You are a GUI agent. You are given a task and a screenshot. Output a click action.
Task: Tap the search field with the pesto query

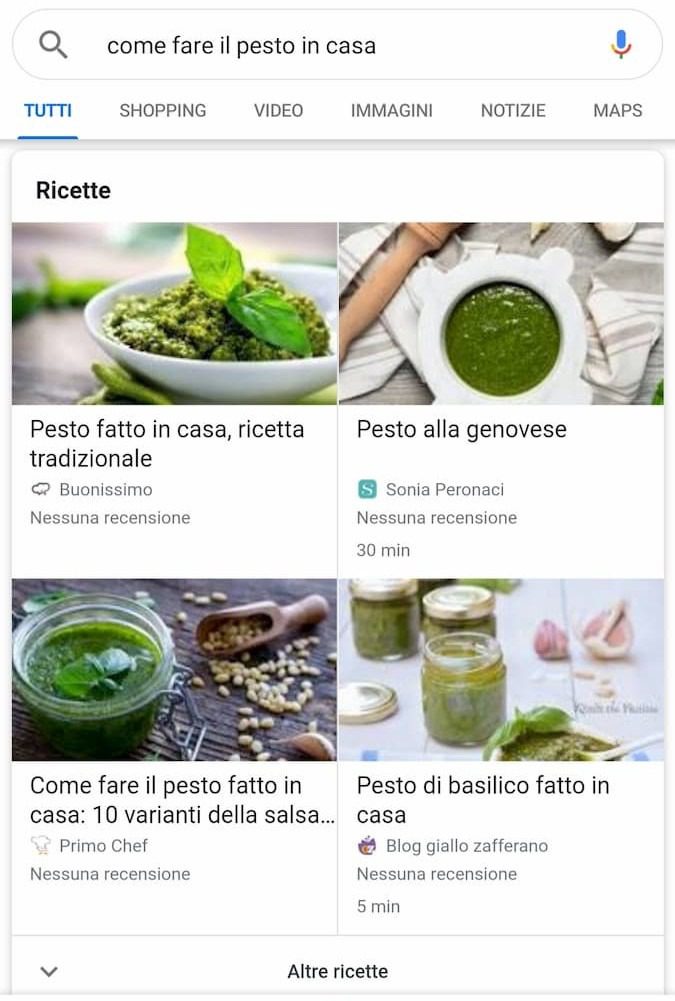330,45
